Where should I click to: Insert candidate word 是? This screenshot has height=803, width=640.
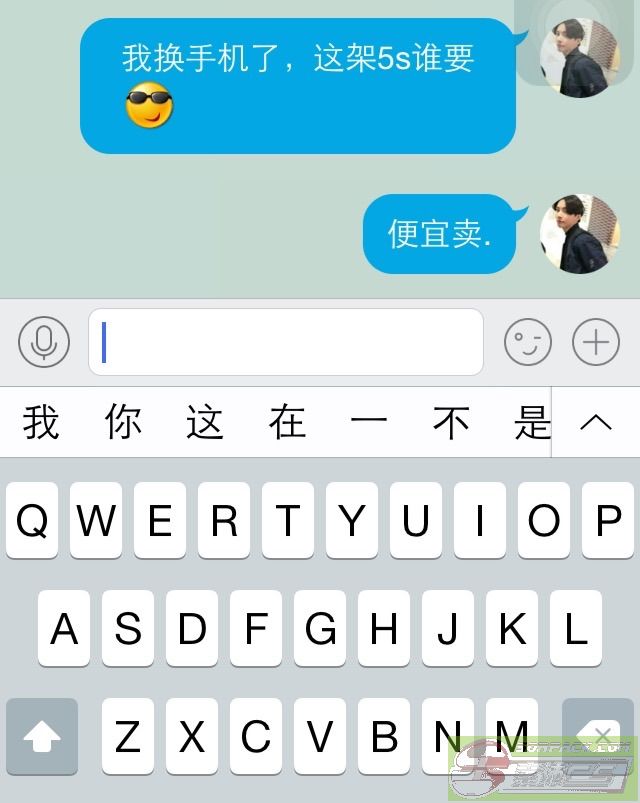pos(531,423)
